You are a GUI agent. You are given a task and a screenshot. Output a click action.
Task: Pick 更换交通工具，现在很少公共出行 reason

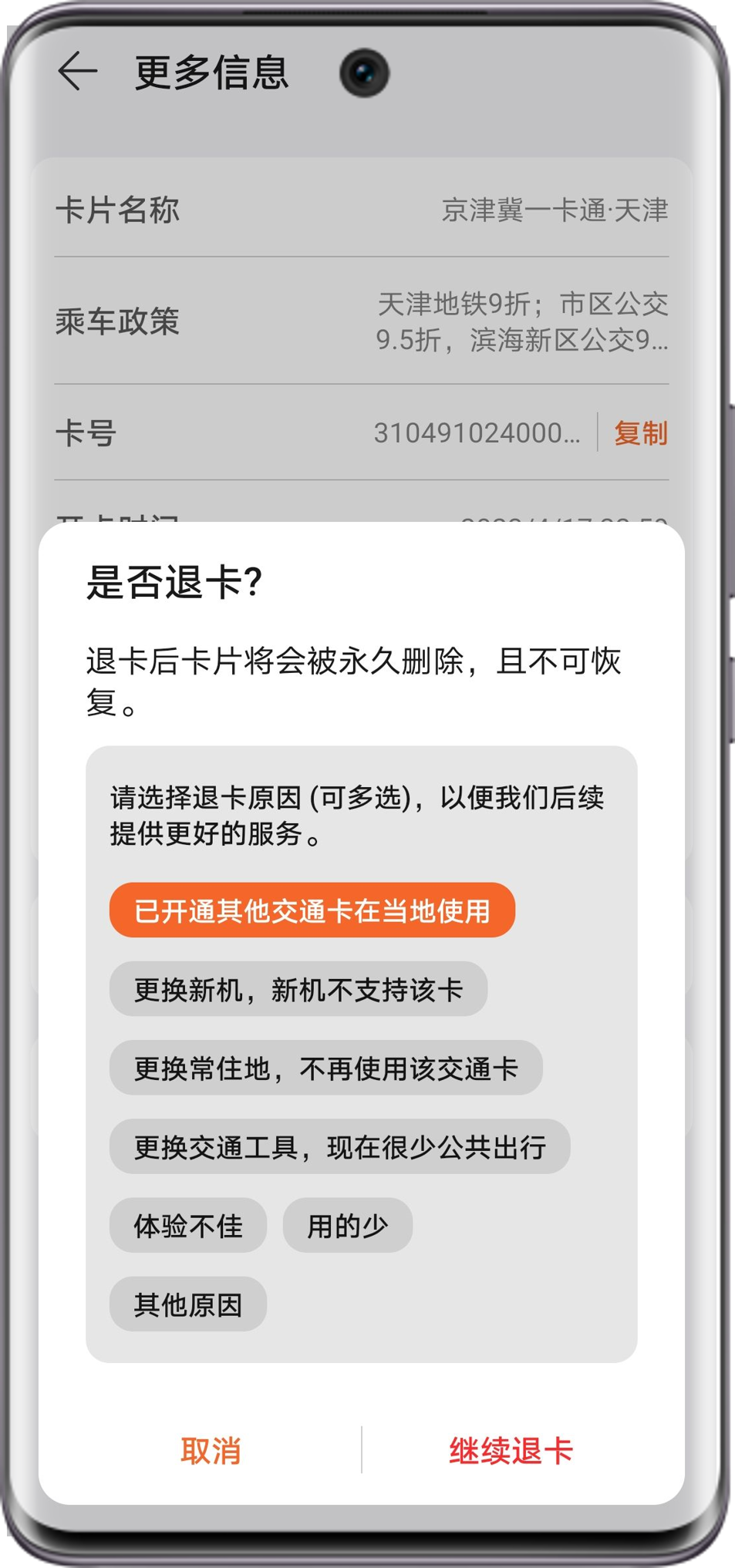click(339, 1147)
